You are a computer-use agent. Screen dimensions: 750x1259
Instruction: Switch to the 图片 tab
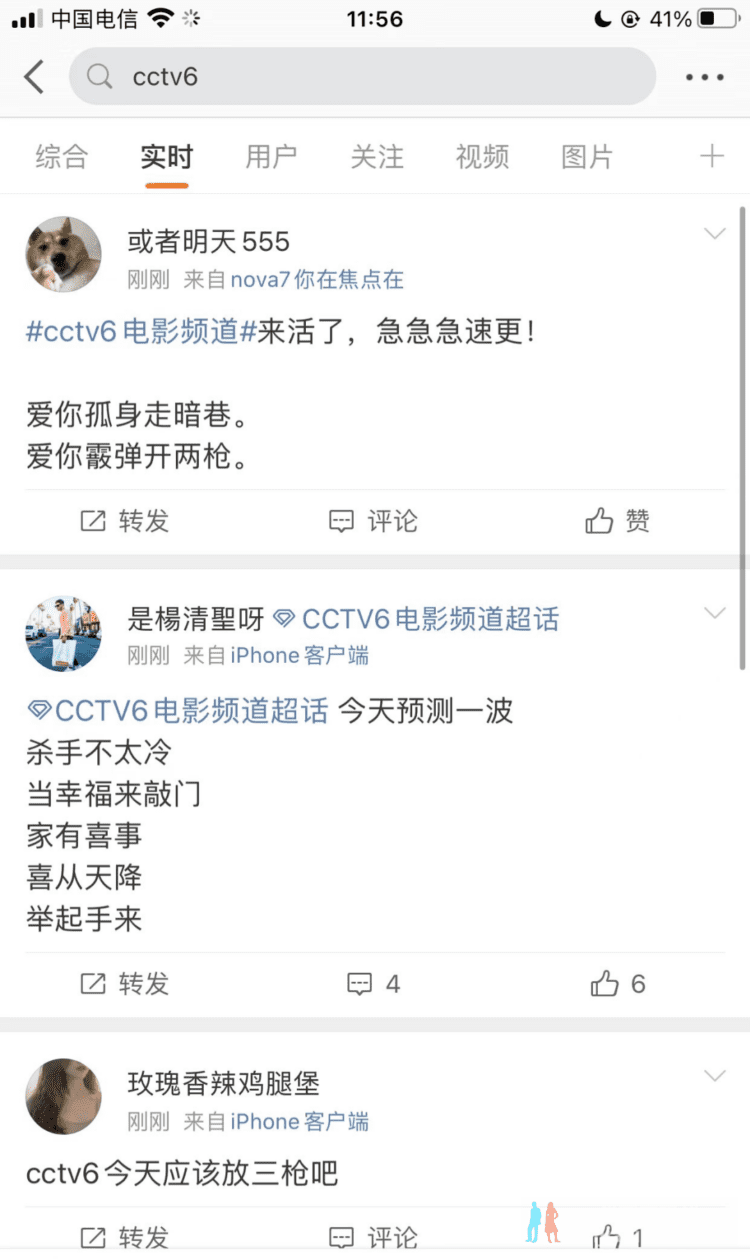pyautogui.click(x=587, y=157)
